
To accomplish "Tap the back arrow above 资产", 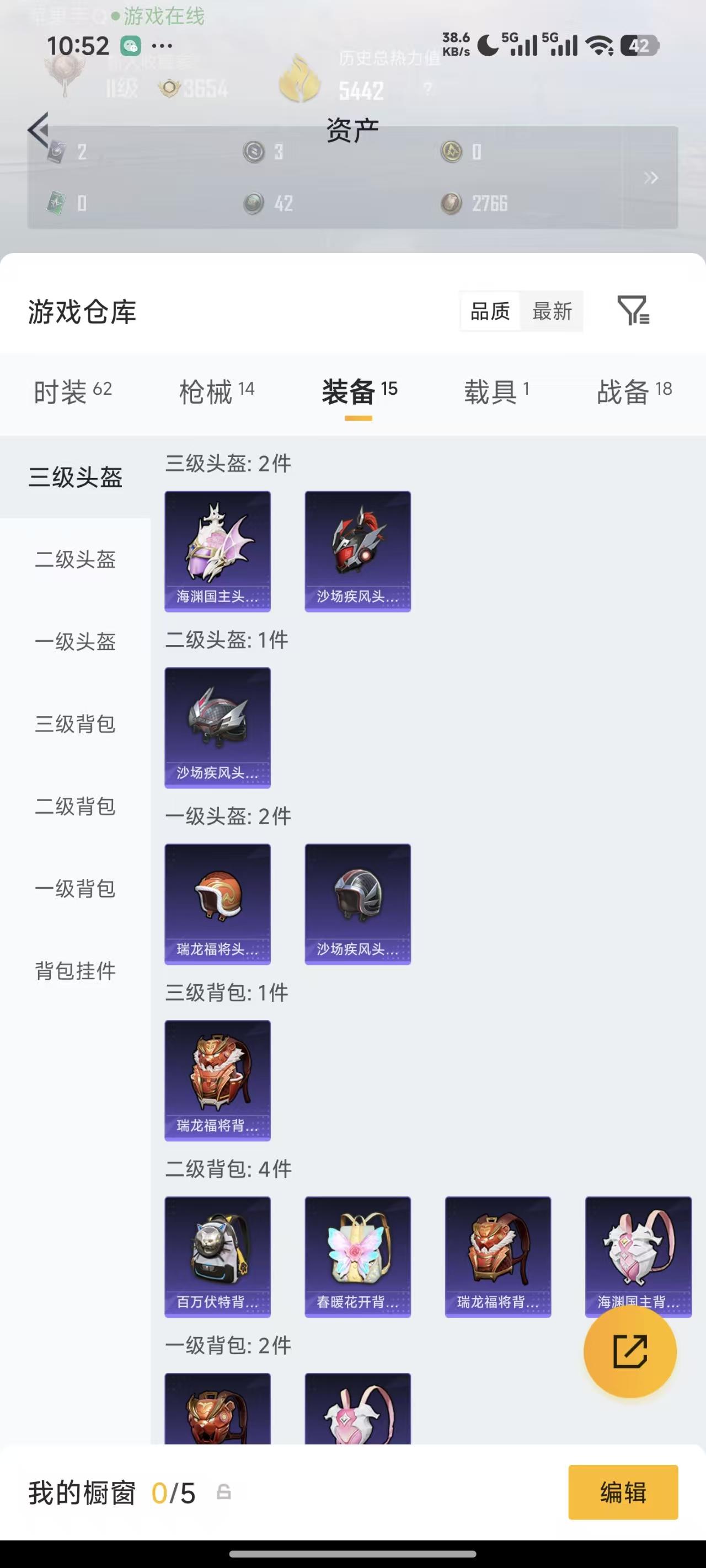I will point(38,130).
